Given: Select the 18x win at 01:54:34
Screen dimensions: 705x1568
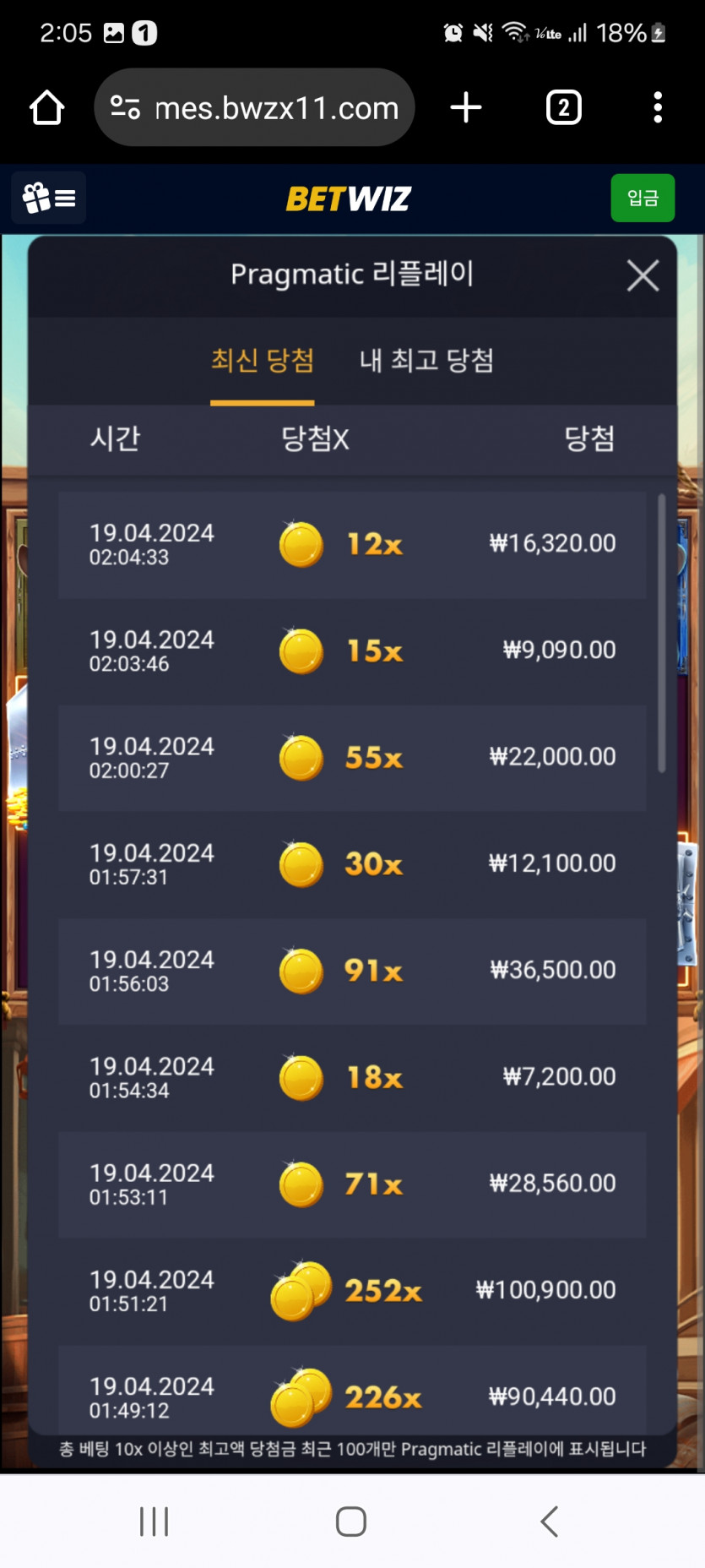Looking at the screenshot, I should [352, 1077].
